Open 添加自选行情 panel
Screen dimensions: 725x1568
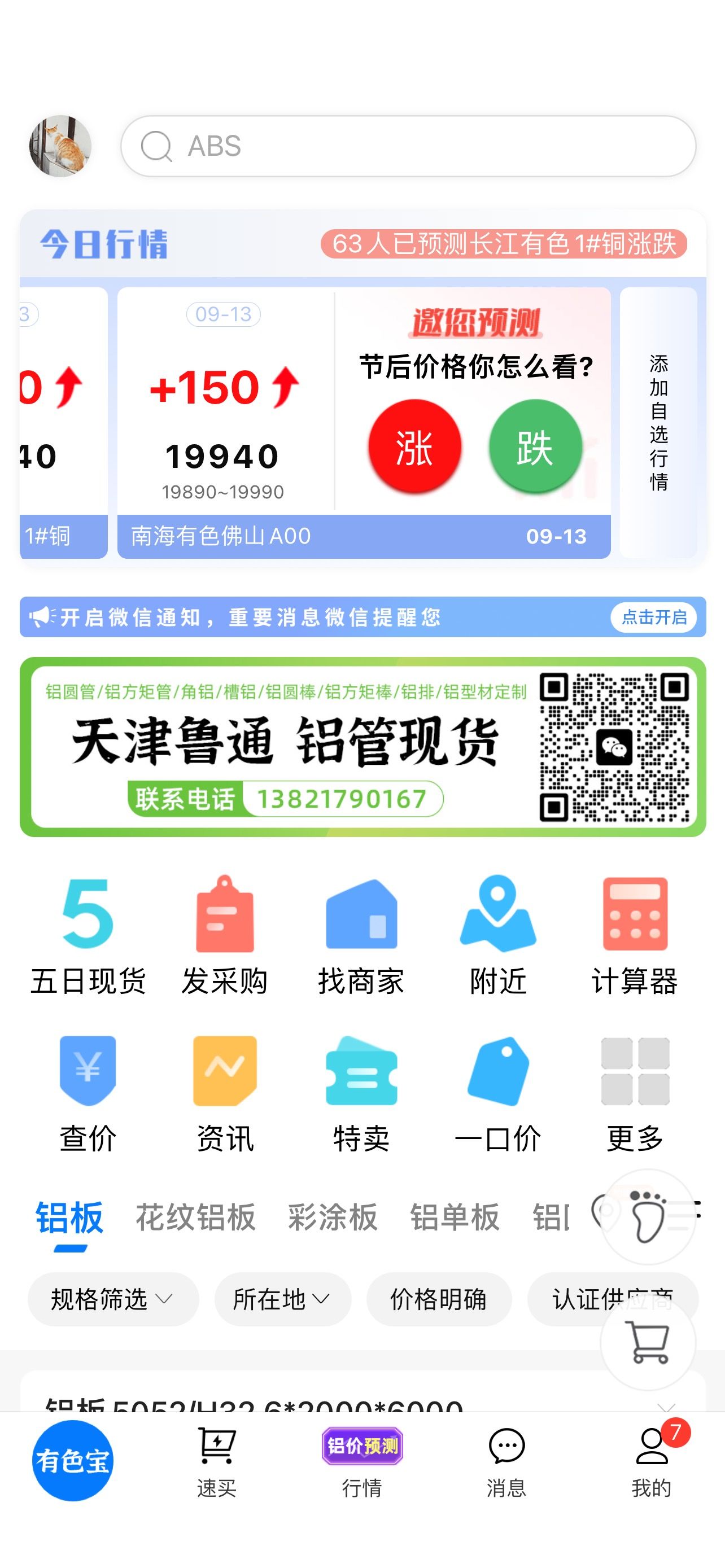[x=658, y=422]
